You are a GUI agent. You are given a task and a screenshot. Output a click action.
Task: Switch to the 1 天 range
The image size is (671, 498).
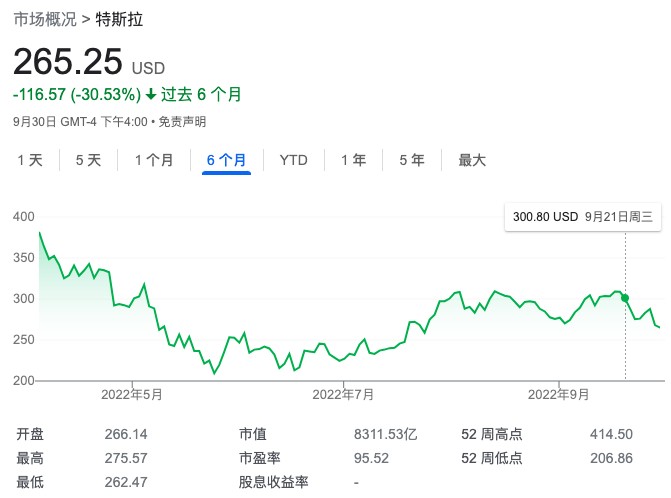[30, 160]
